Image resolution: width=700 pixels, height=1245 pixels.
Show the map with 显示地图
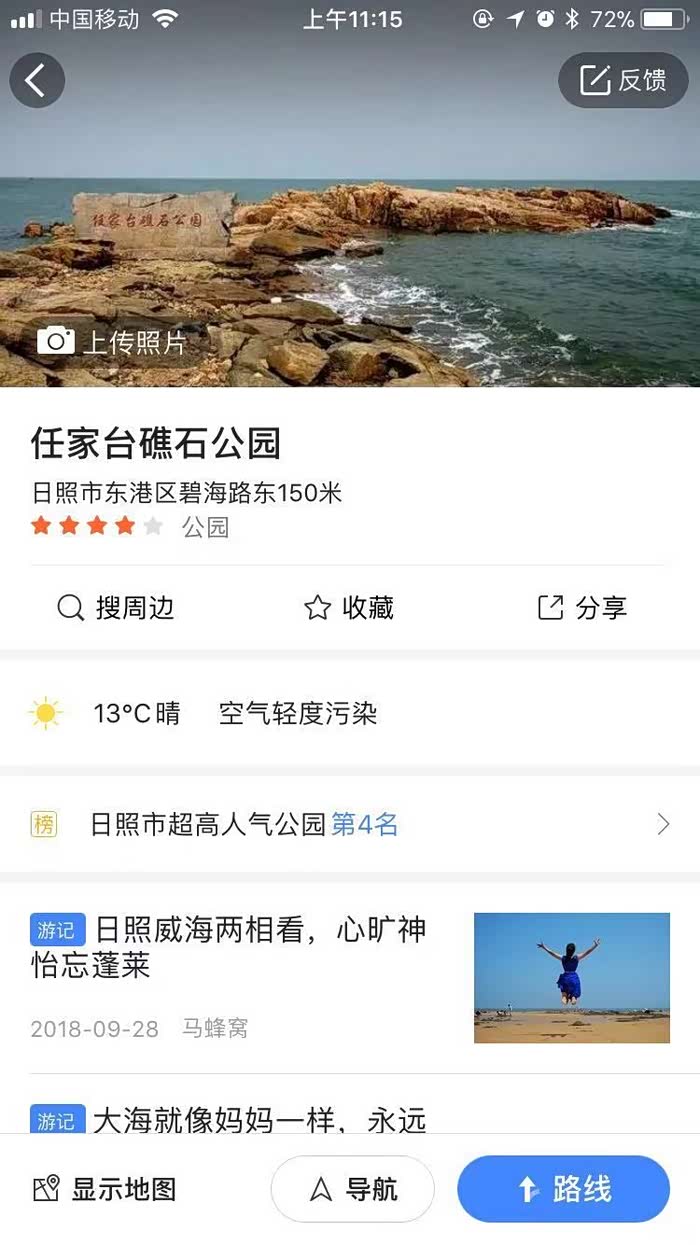point(105,1189)
